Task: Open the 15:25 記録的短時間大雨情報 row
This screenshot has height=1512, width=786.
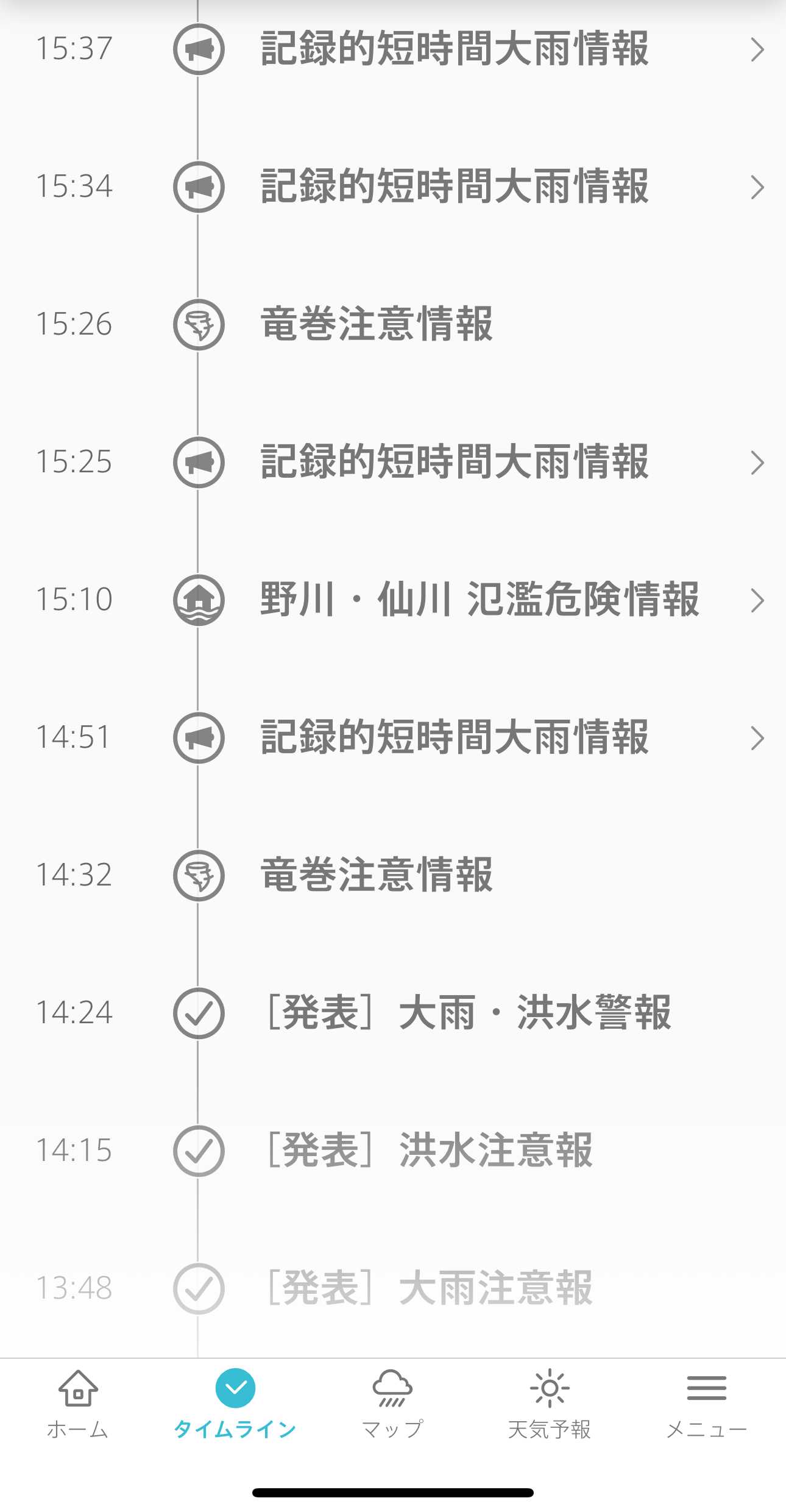Action: 454,462
